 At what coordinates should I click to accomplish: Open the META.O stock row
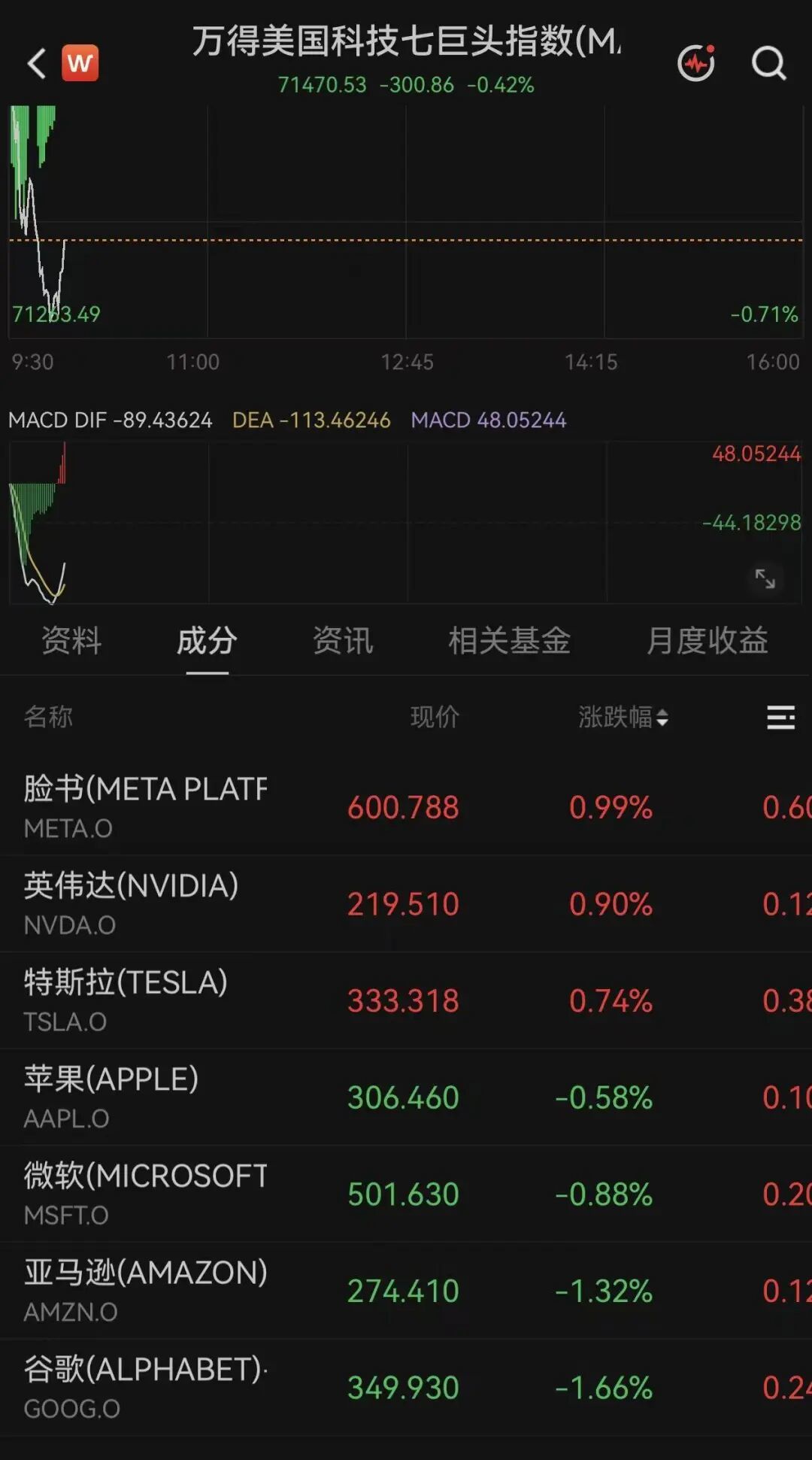(x=406, y=807)
